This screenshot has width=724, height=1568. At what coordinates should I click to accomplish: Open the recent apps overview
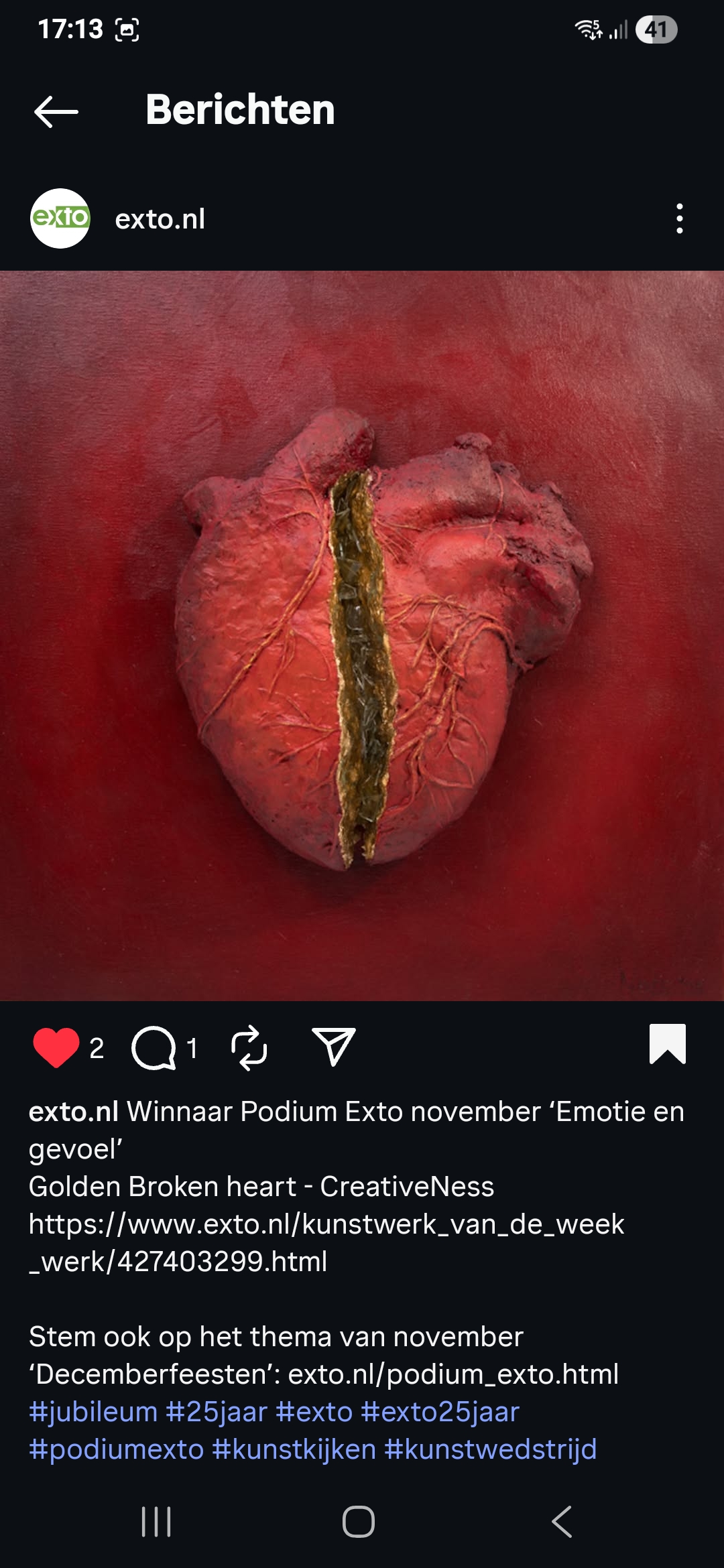tap(156, 1522)
